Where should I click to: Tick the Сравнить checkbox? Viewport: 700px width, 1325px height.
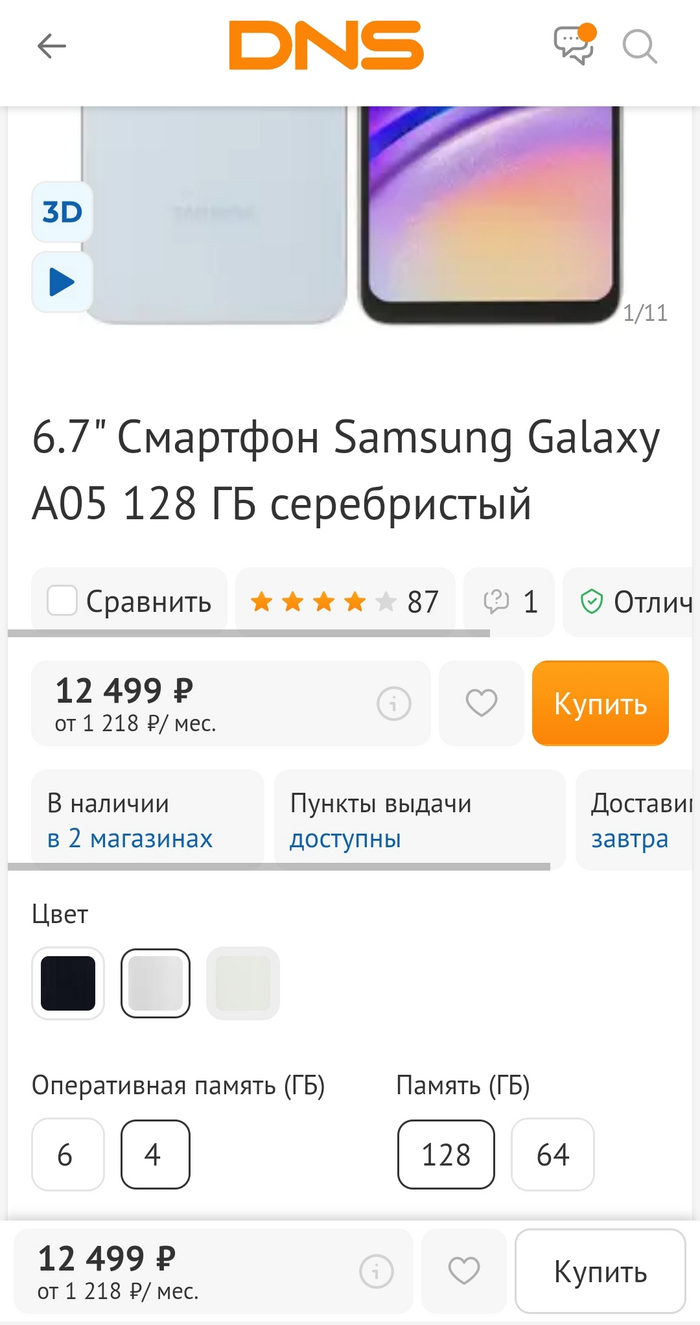click(x=62, y=601)
